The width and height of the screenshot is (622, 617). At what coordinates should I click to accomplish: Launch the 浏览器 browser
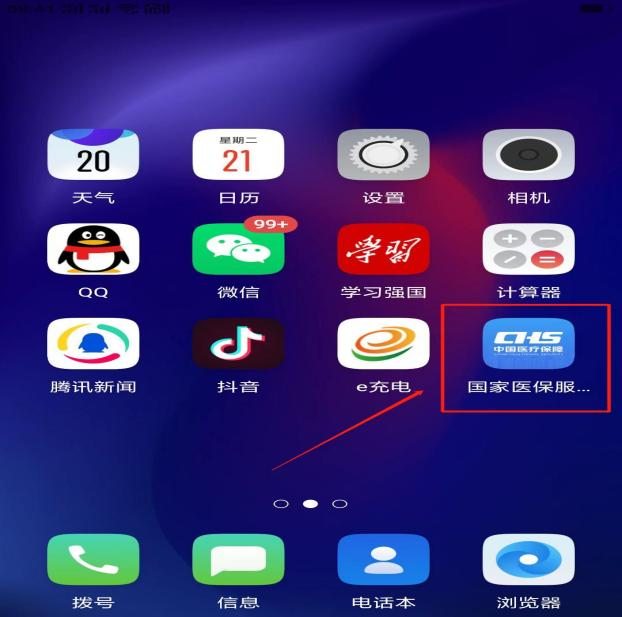(x=528, y=560)
